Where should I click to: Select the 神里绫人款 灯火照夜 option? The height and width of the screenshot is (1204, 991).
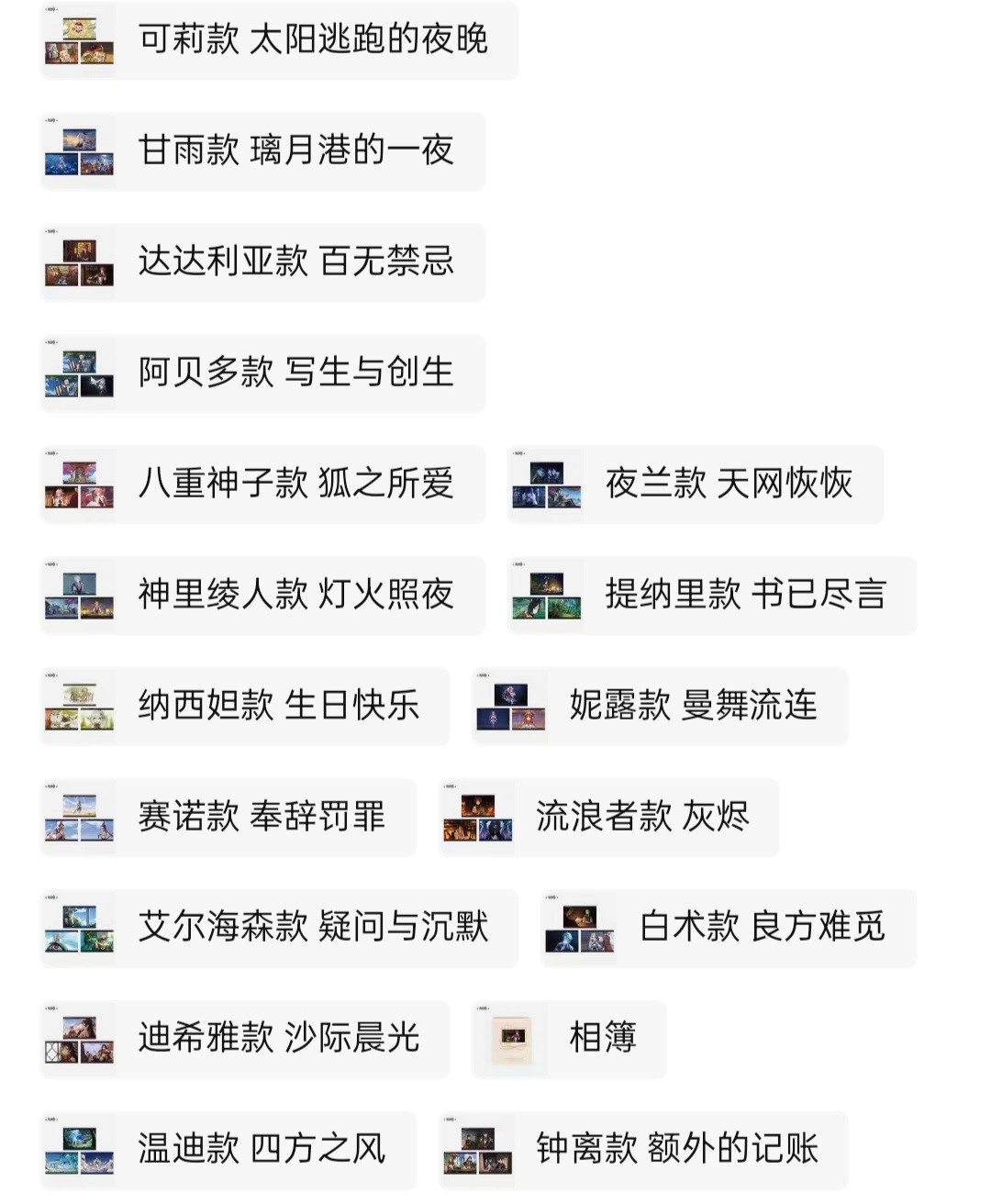[263, 596]
